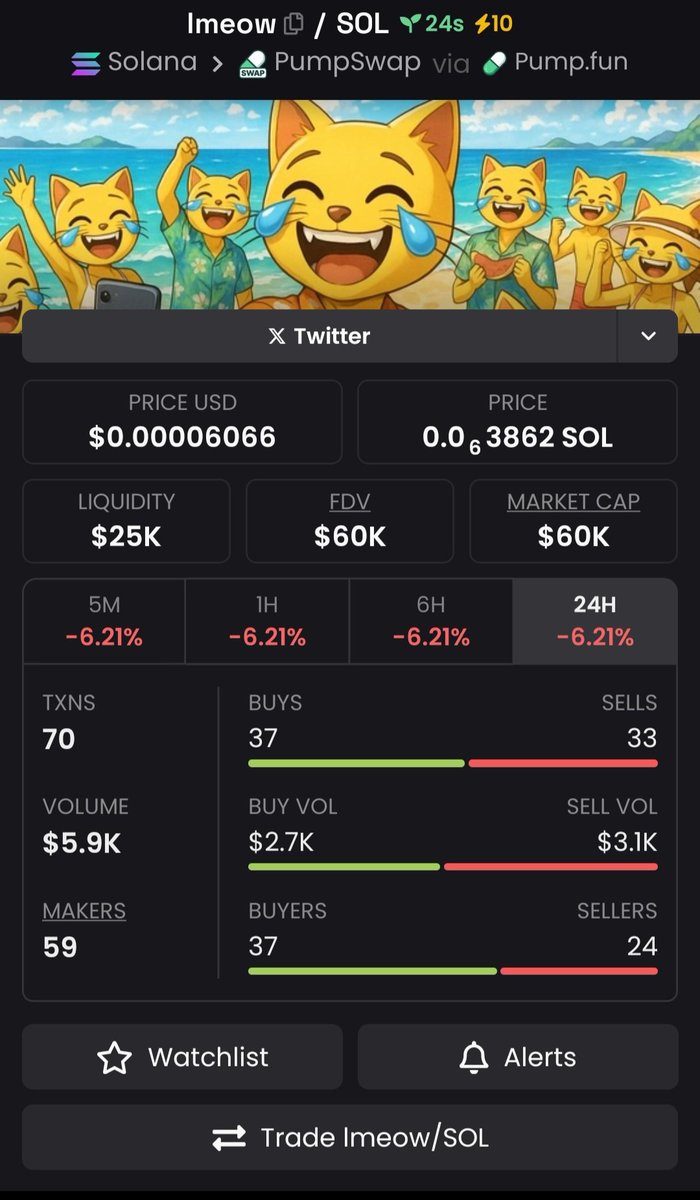This screenshot has height=1200, width=700.
Task: Set up price Alerts
Action: [518, 1057]
